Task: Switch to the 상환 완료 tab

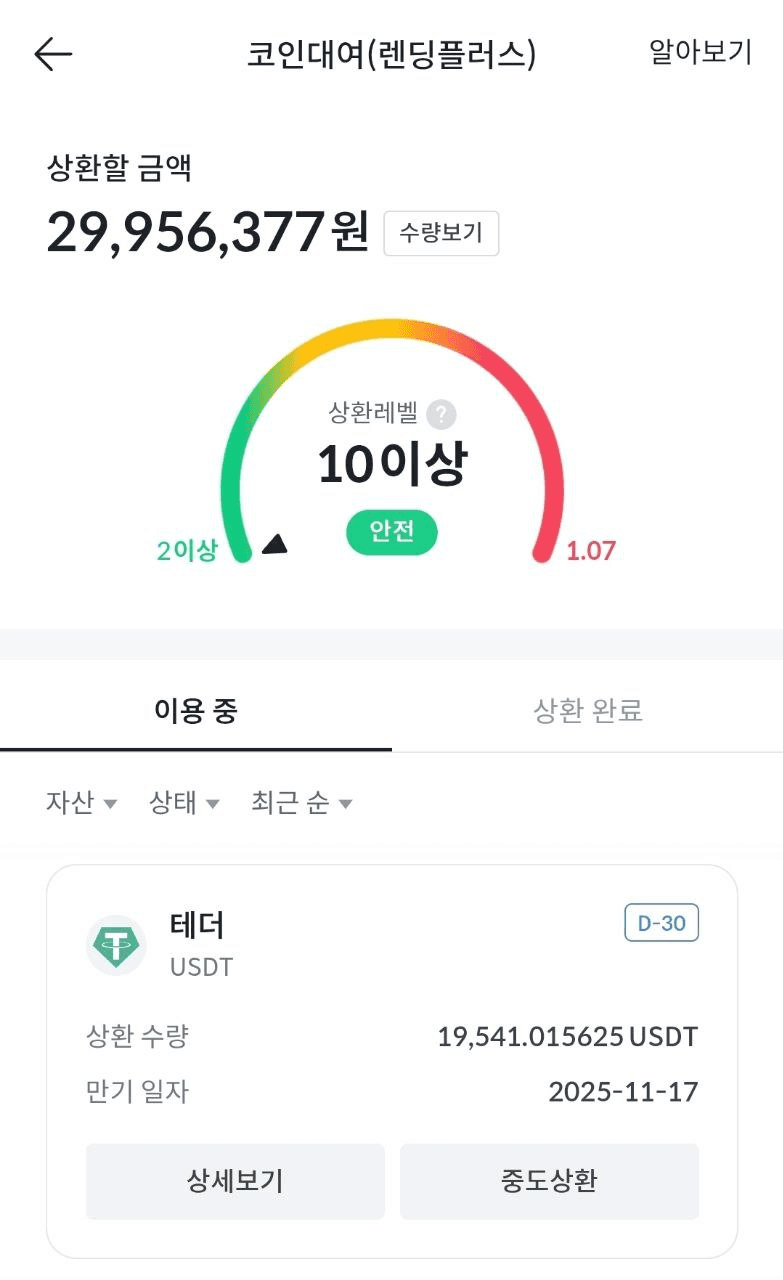Action: [587, 711]
